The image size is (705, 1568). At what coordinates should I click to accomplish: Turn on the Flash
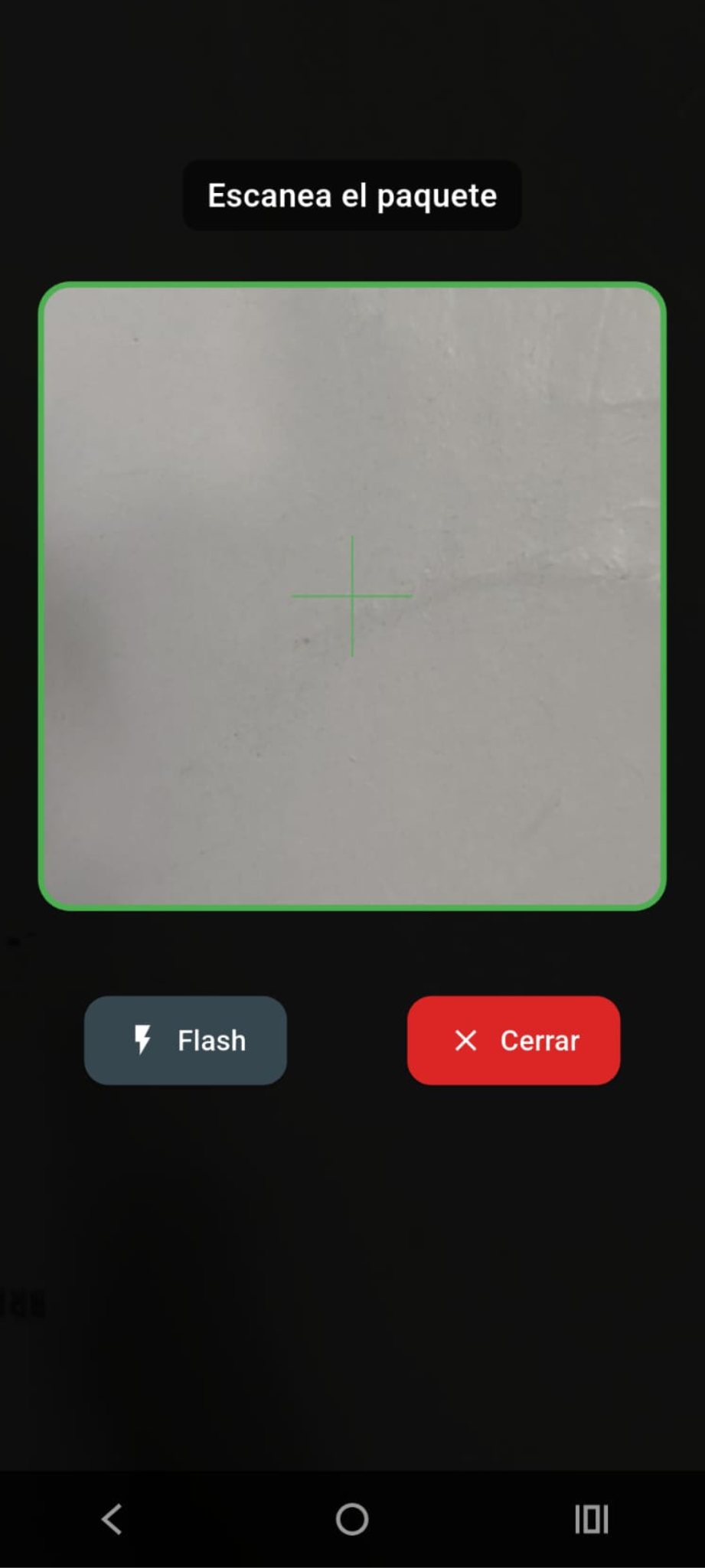(185, 1040)
